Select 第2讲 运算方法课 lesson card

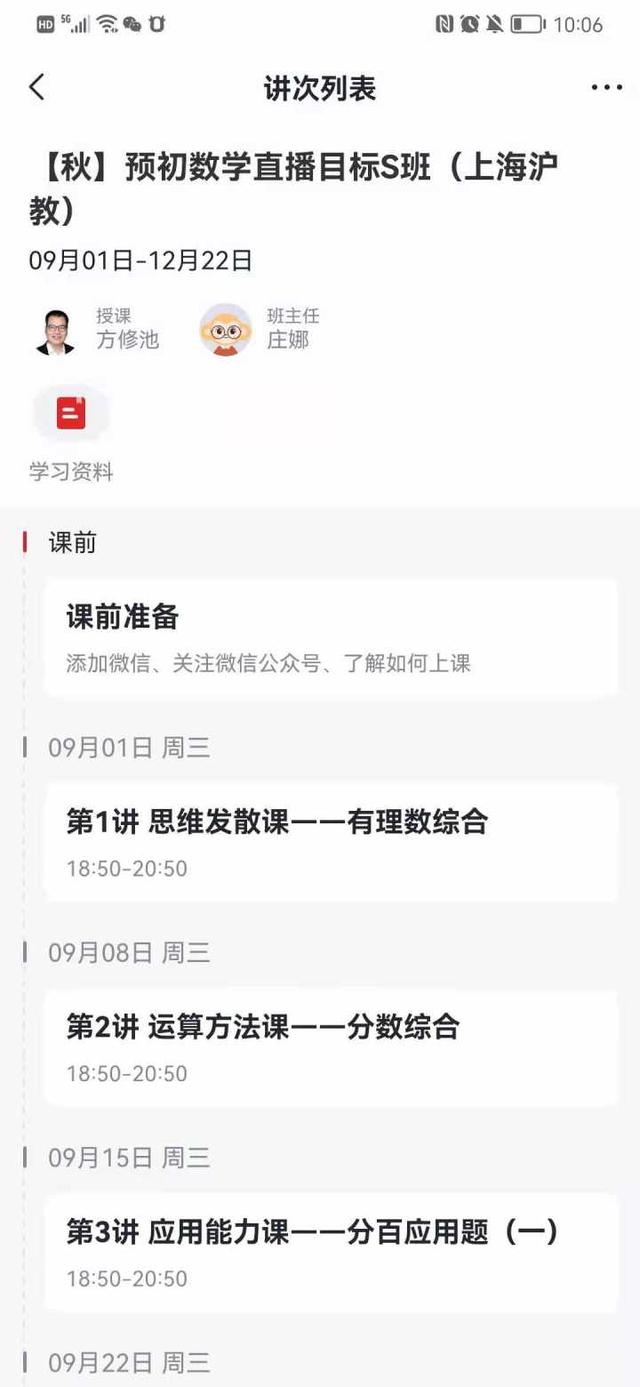coord(330,1047)
